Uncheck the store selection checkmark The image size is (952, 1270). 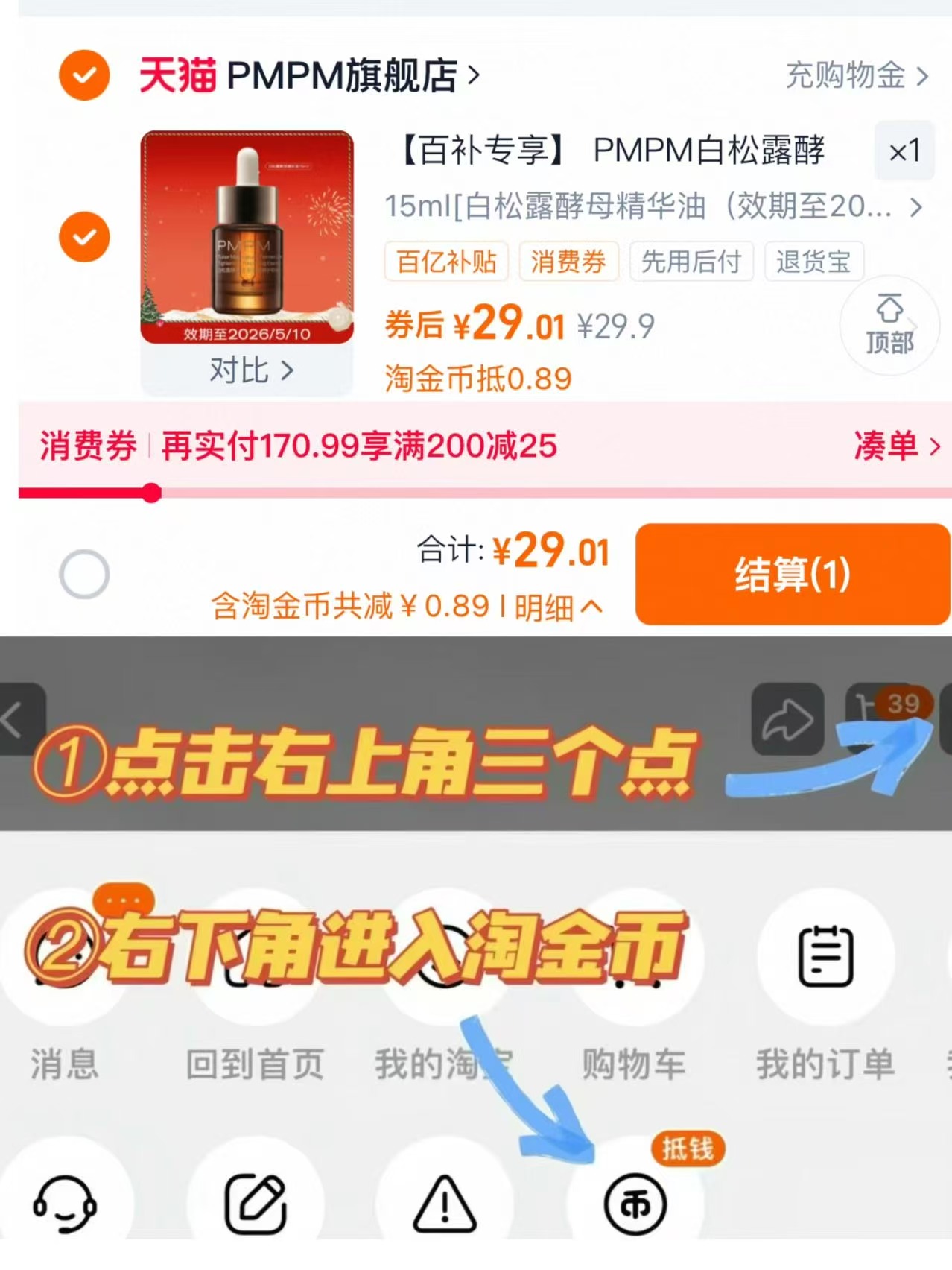[x=83, y=75]
